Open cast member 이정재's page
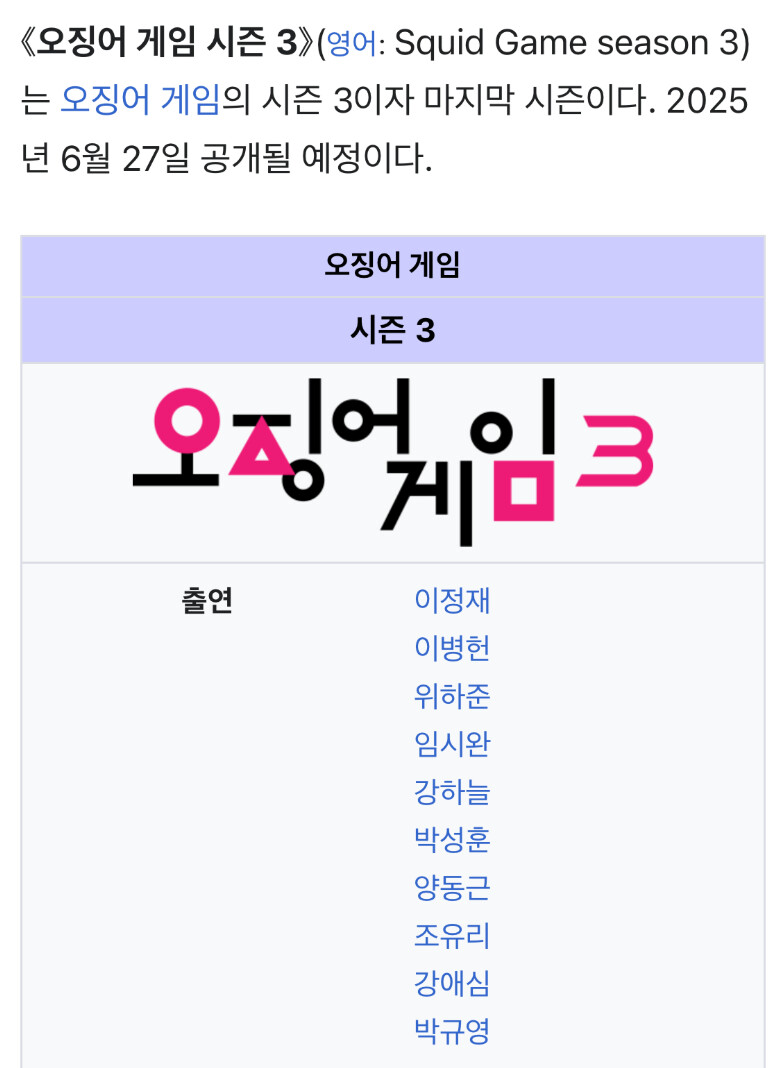Image resolution: width=780 pixels, height=1068 pixels. [452, 601]
